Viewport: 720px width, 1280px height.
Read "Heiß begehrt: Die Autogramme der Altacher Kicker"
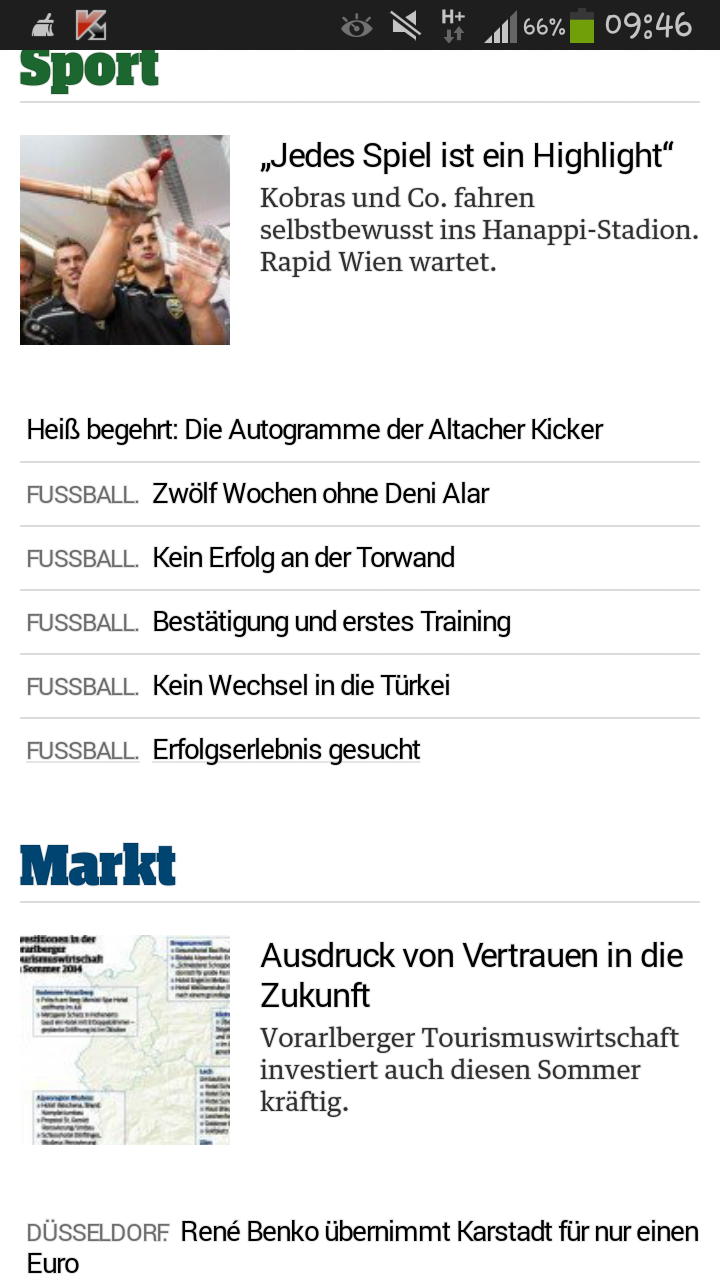coord(315,430)
